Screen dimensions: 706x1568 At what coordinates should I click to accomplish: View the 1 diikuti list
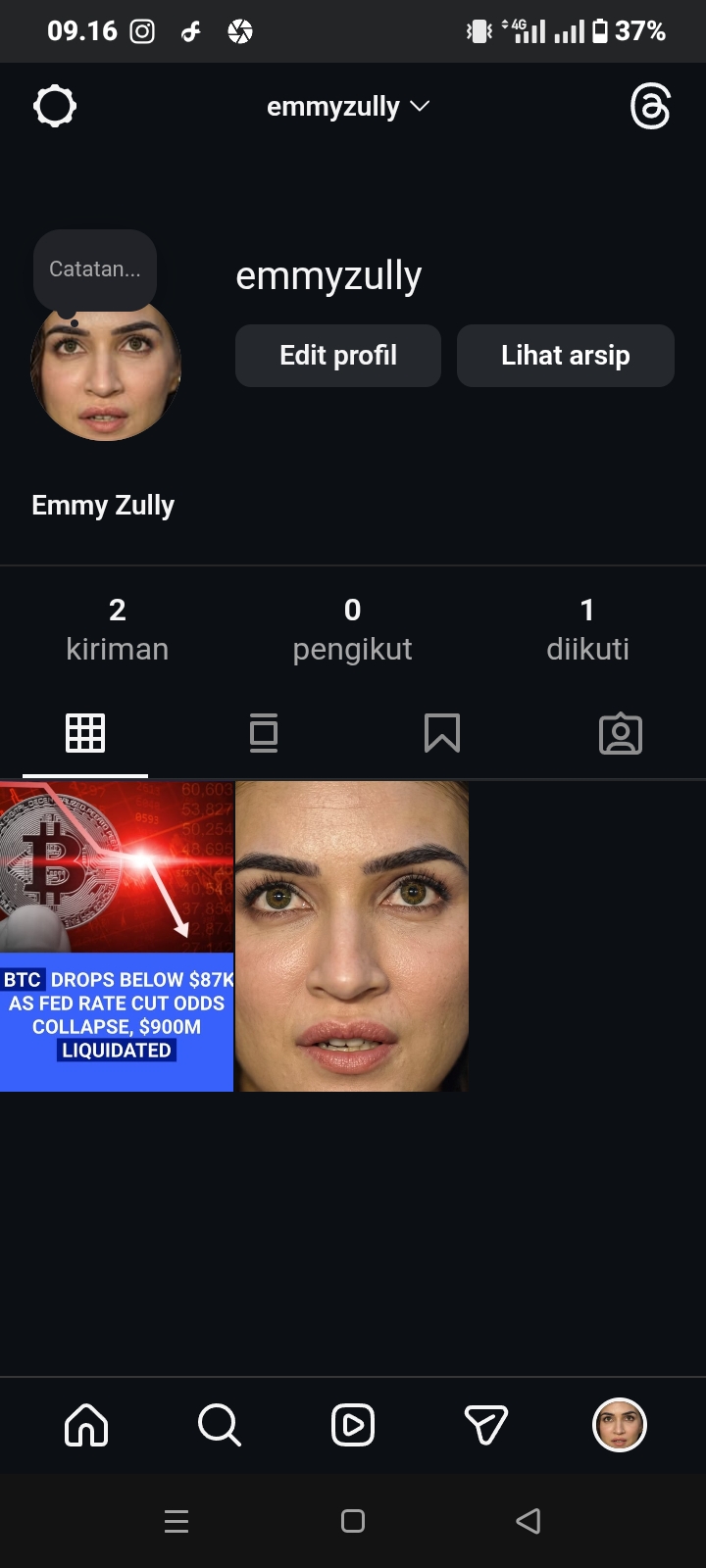coord(587,629)
